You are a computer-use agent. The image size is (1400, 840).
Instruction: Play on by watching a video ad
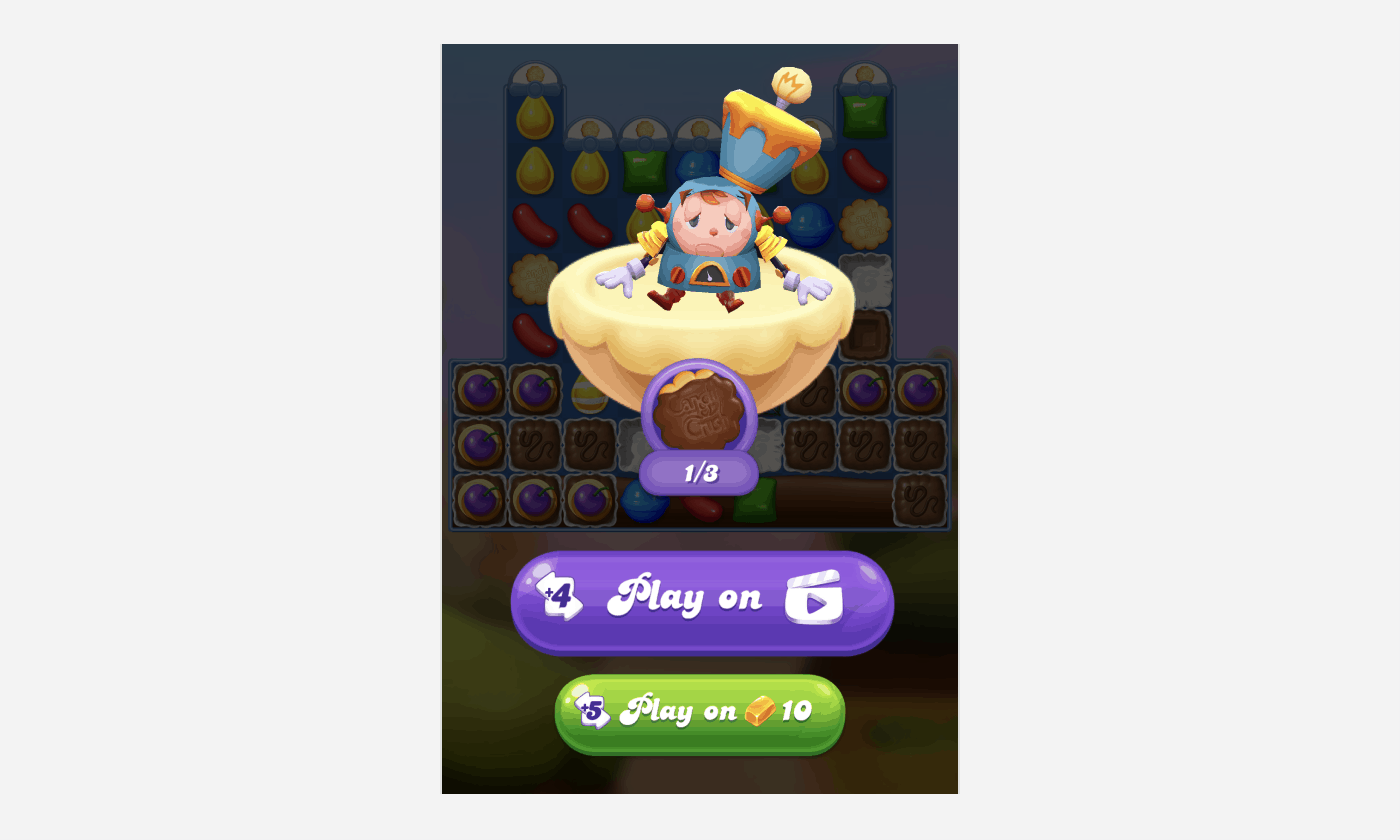701,600
